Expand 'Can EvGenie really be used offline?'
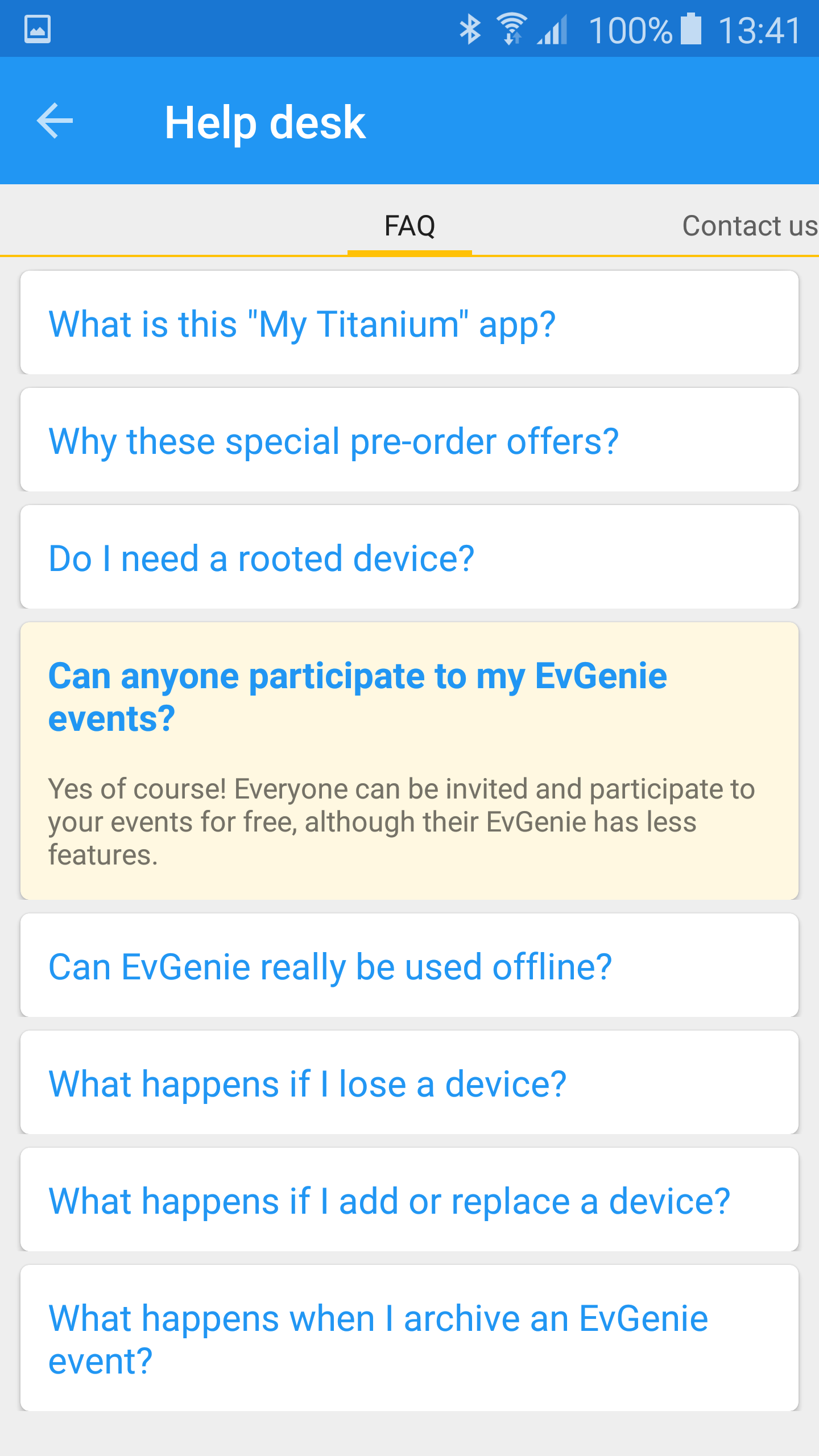The image size is (819, 1456). coord(409,965)
